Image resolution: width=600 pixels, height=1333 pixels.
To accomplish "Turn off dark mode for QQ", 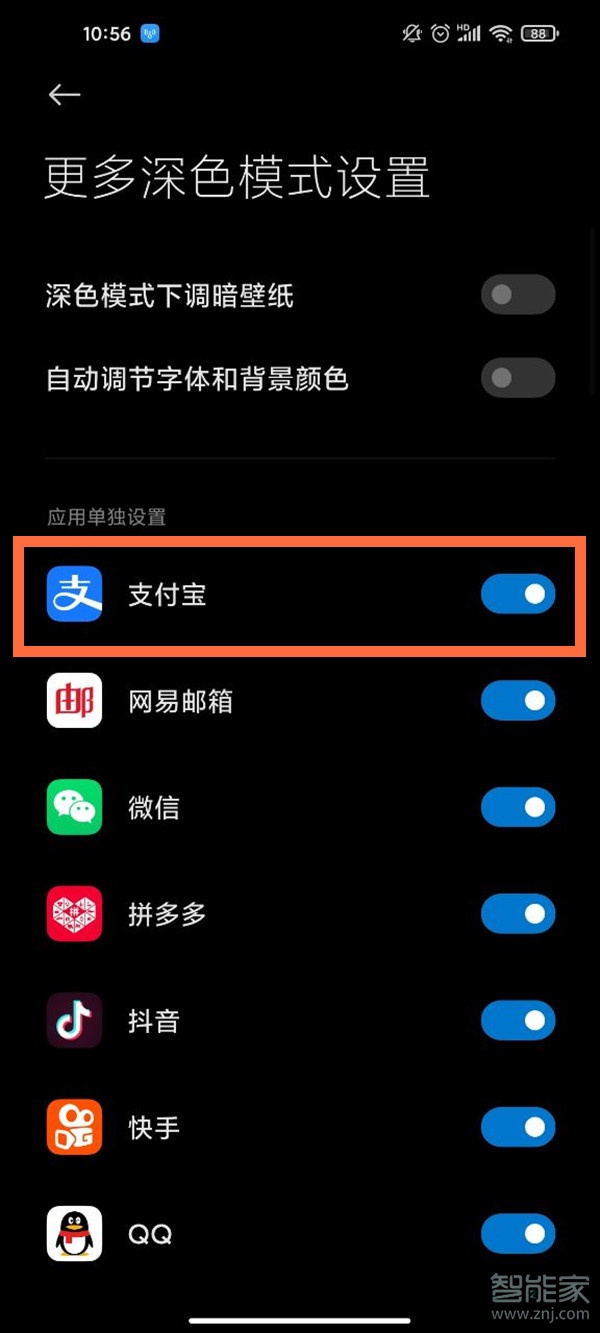I will click(x=517, y=1234).
